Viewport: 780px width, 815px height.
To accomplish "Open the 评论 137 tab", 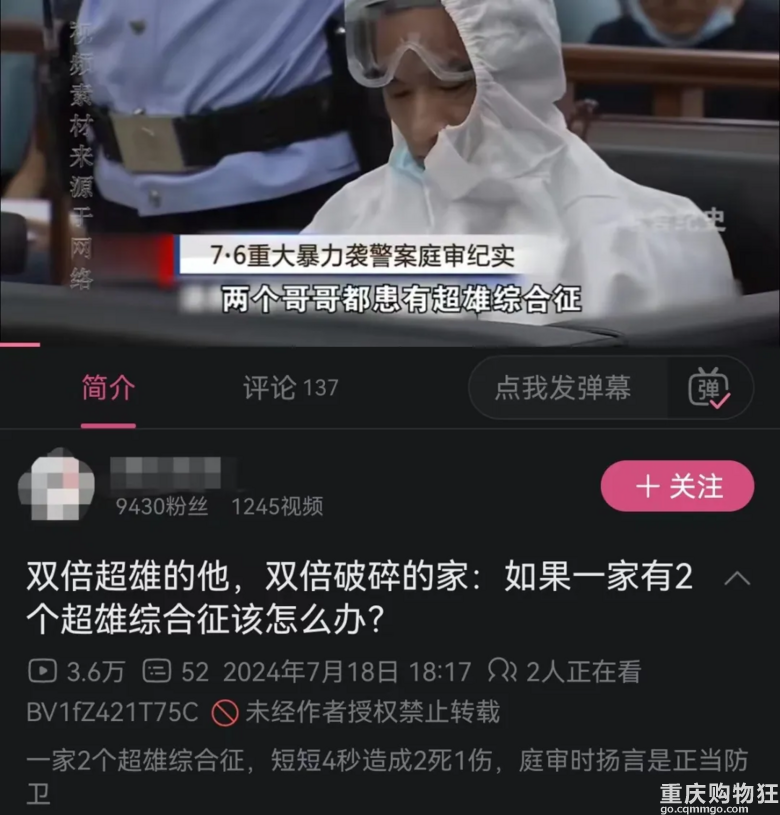I will click(x=290, y=388).
